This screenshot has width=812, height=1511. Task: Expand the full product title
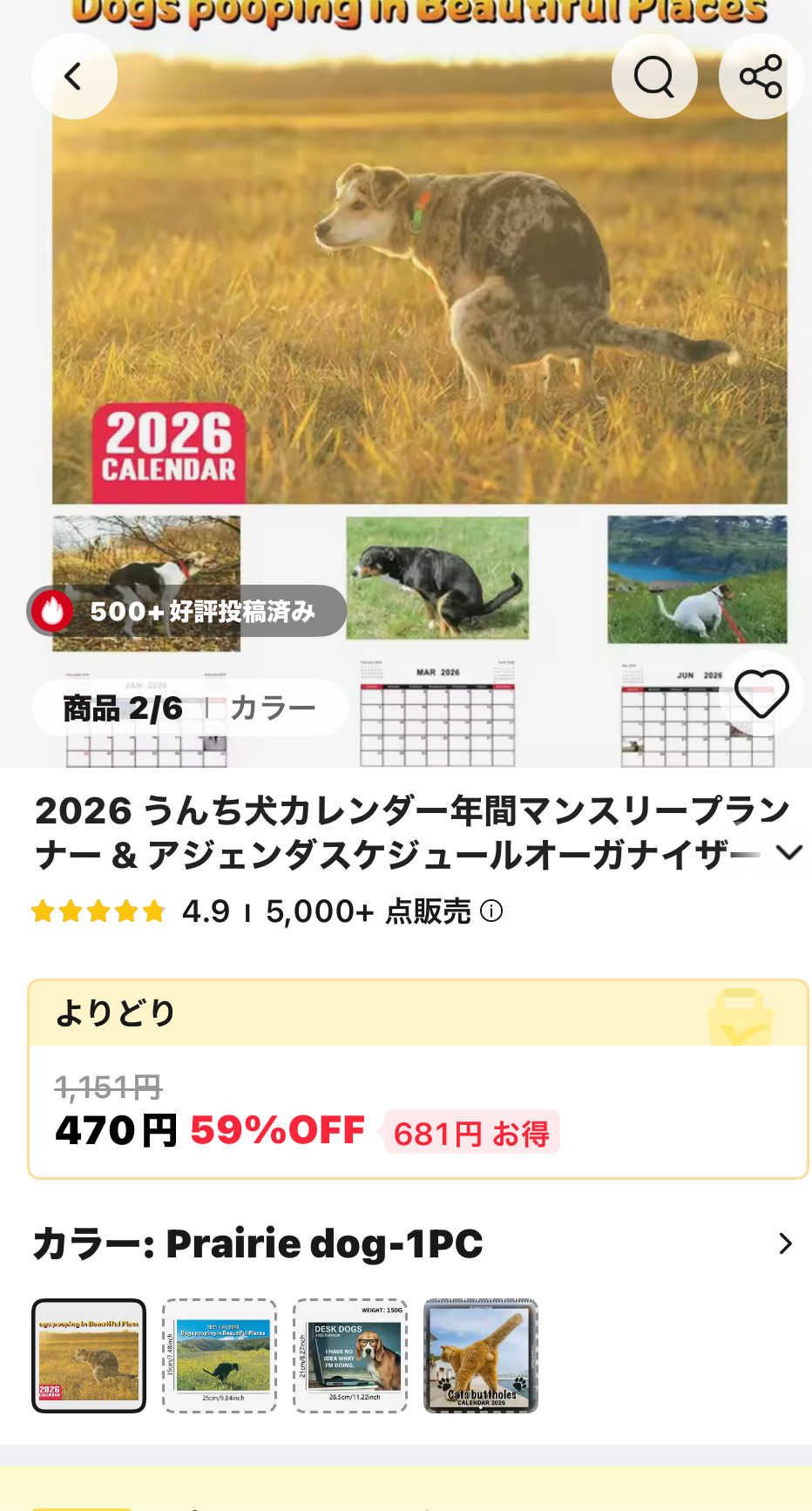pyautogui.click(x=788, y=852)
